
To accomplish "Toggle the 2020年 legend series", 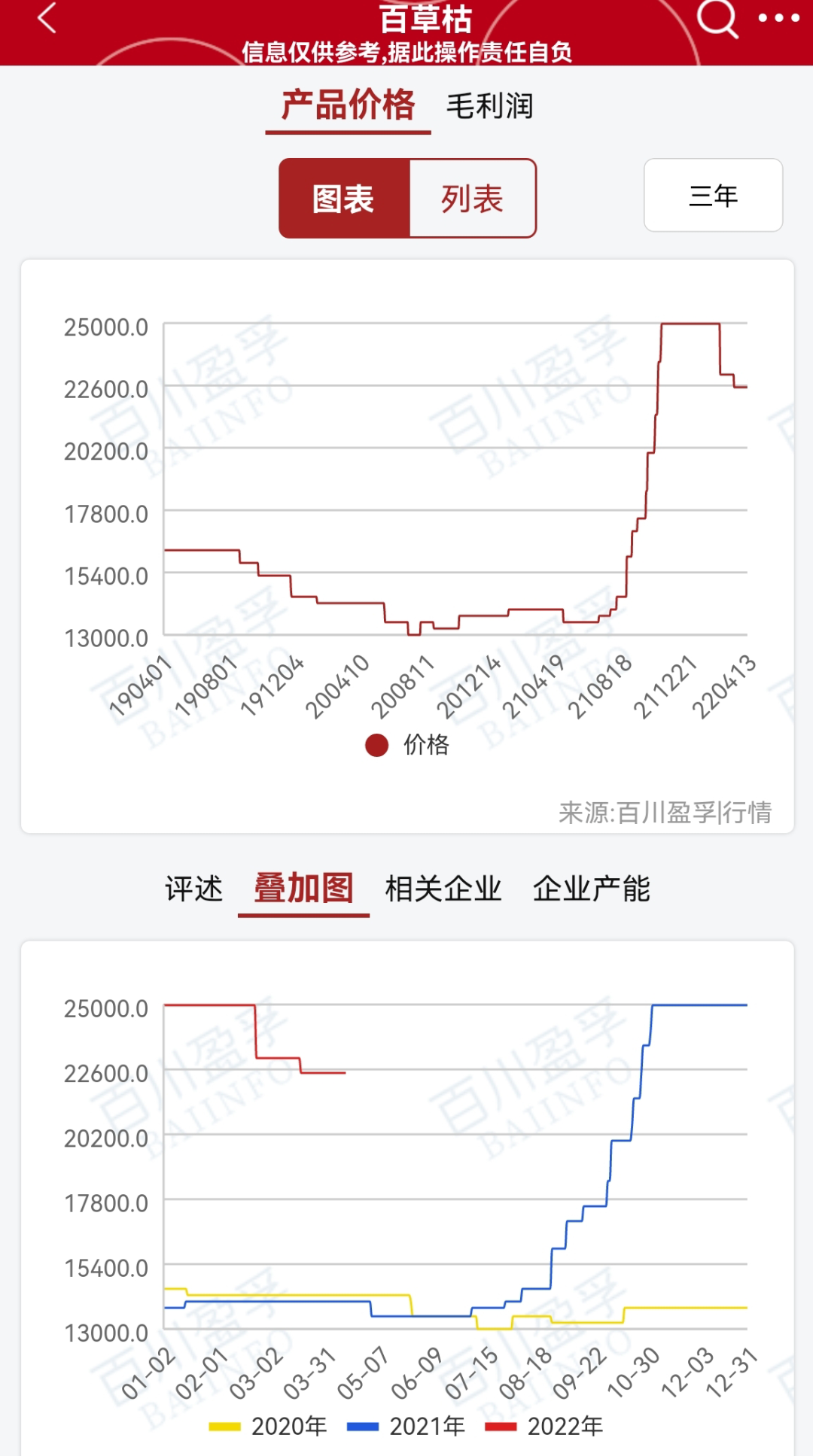I will (268, 1426).
